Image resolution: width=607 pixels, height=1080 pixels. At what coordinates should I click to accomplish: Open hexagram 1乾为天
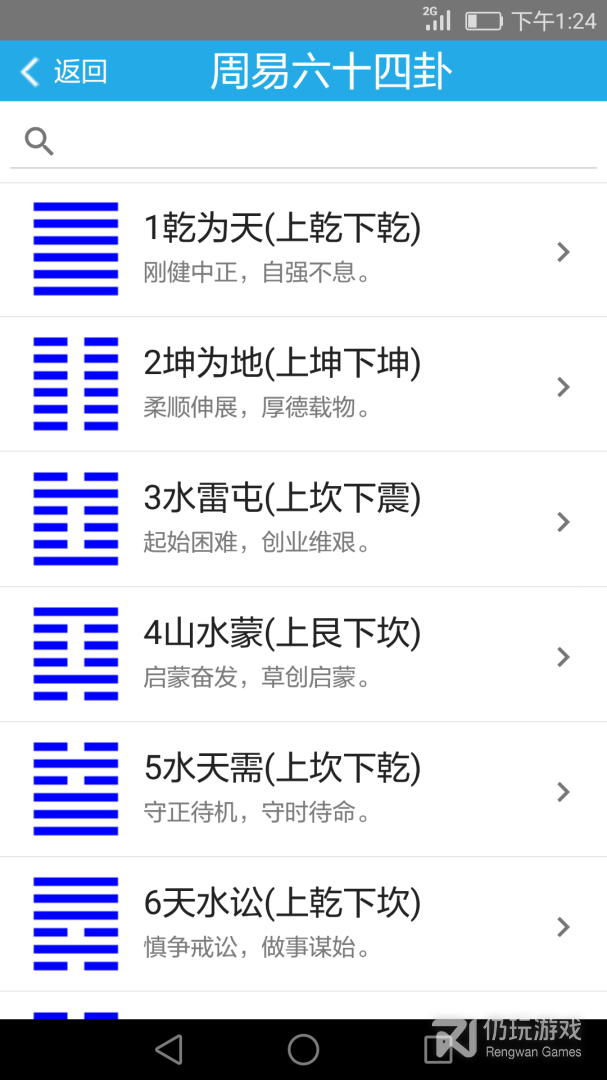coord(303,249)
